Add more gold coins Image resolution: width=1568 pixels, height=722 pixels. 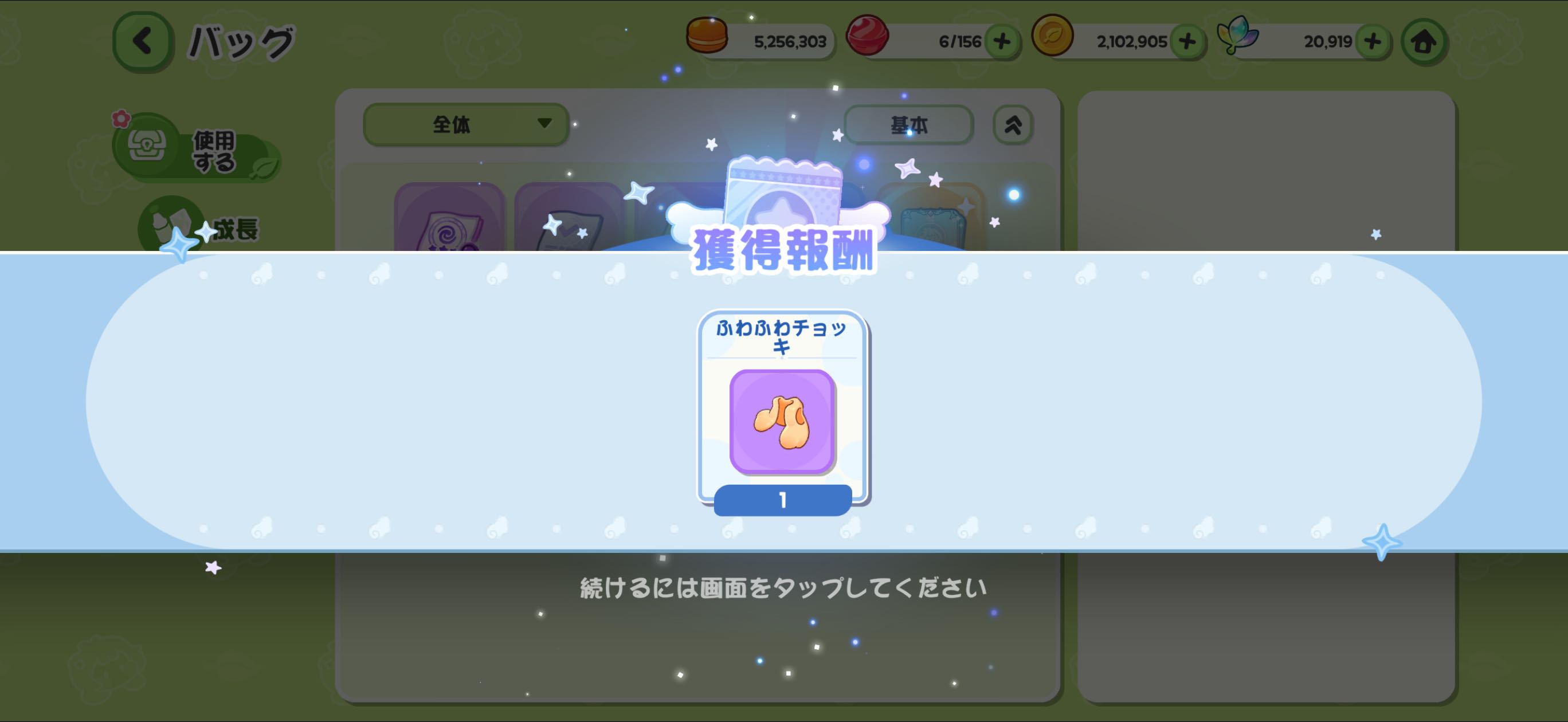[x=1187, y=42]
